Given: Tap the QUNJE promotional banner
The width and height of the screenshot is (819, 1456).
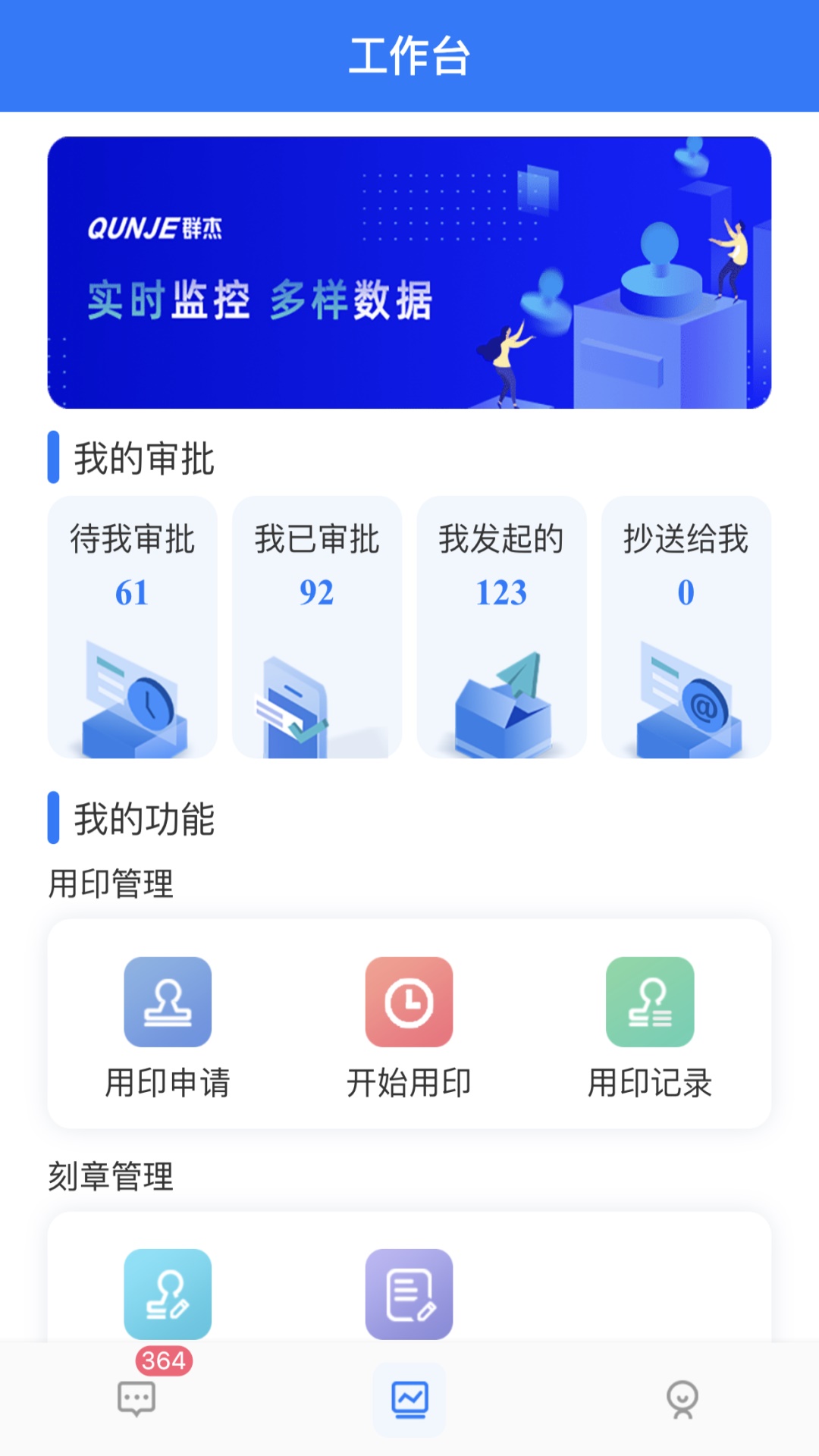Looking at the screenshot, I should [x=409, y=271].
